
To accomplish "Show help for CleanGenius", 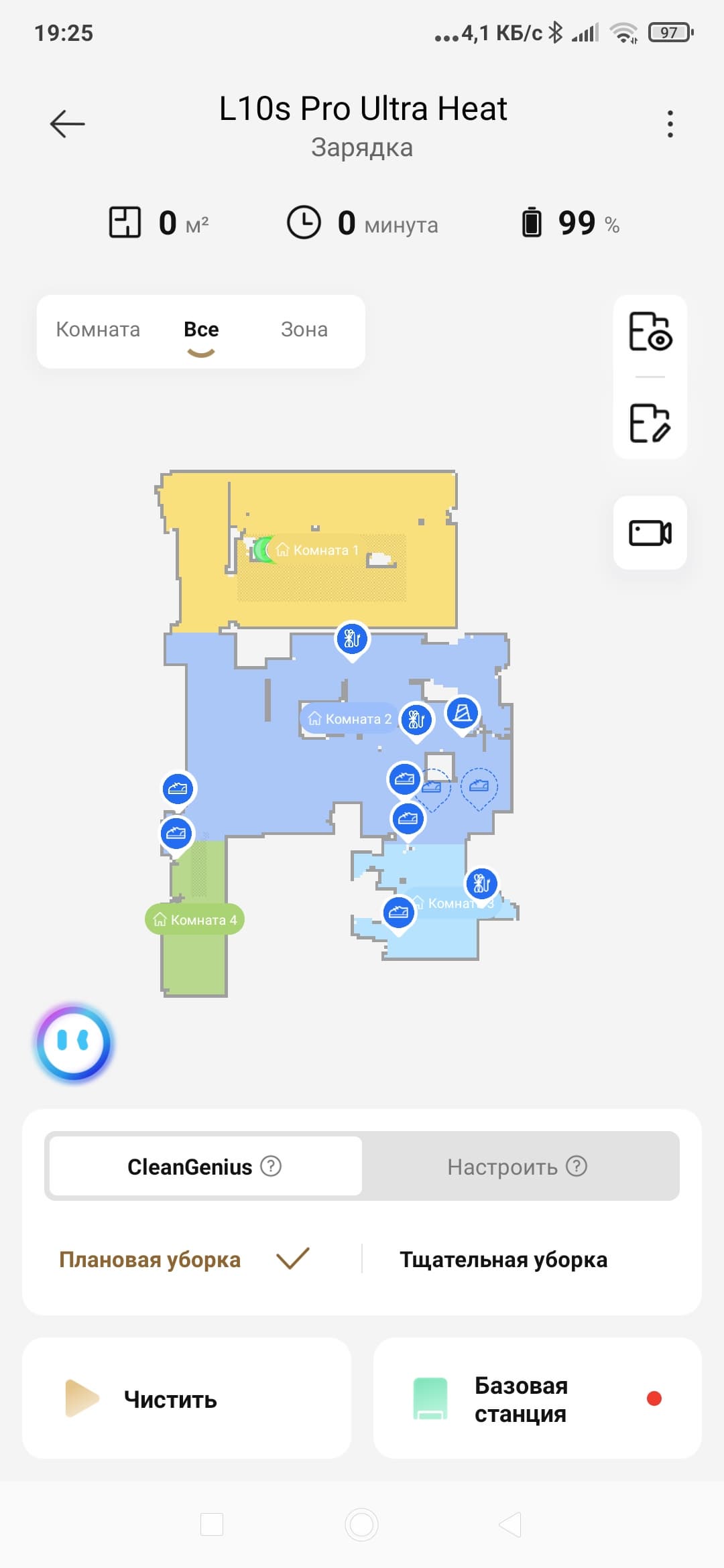I will [x=271, y=1166].
